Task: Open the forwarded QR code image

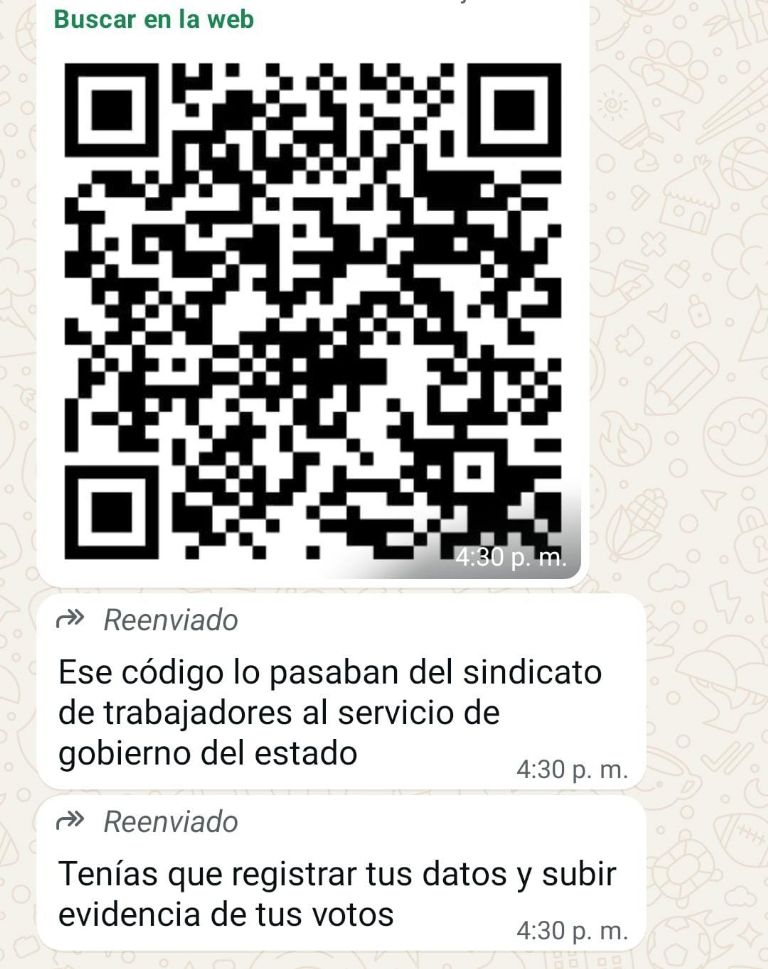Action: coord(313,310)
